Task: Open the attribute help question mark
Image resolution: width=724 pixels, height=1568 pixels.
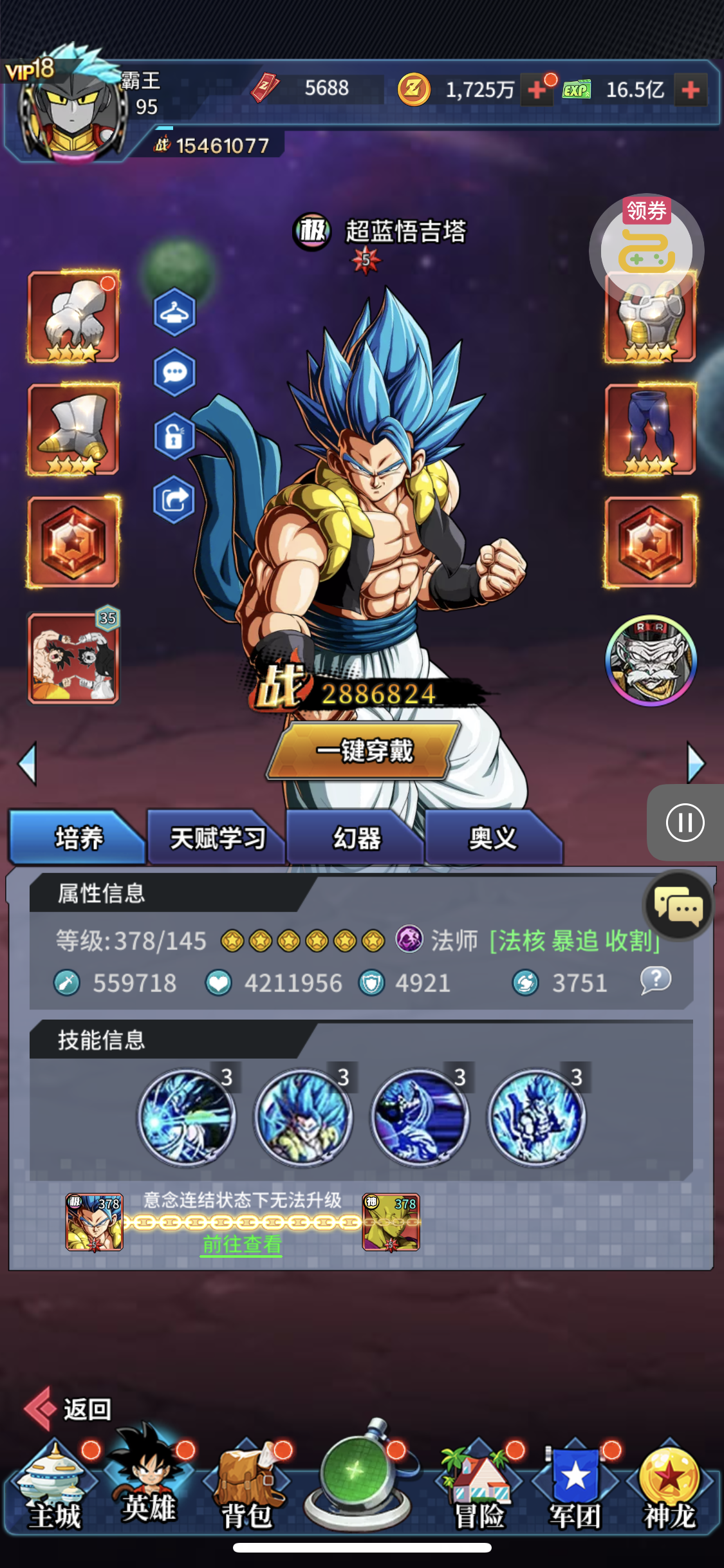Action: tap(655, 980)
